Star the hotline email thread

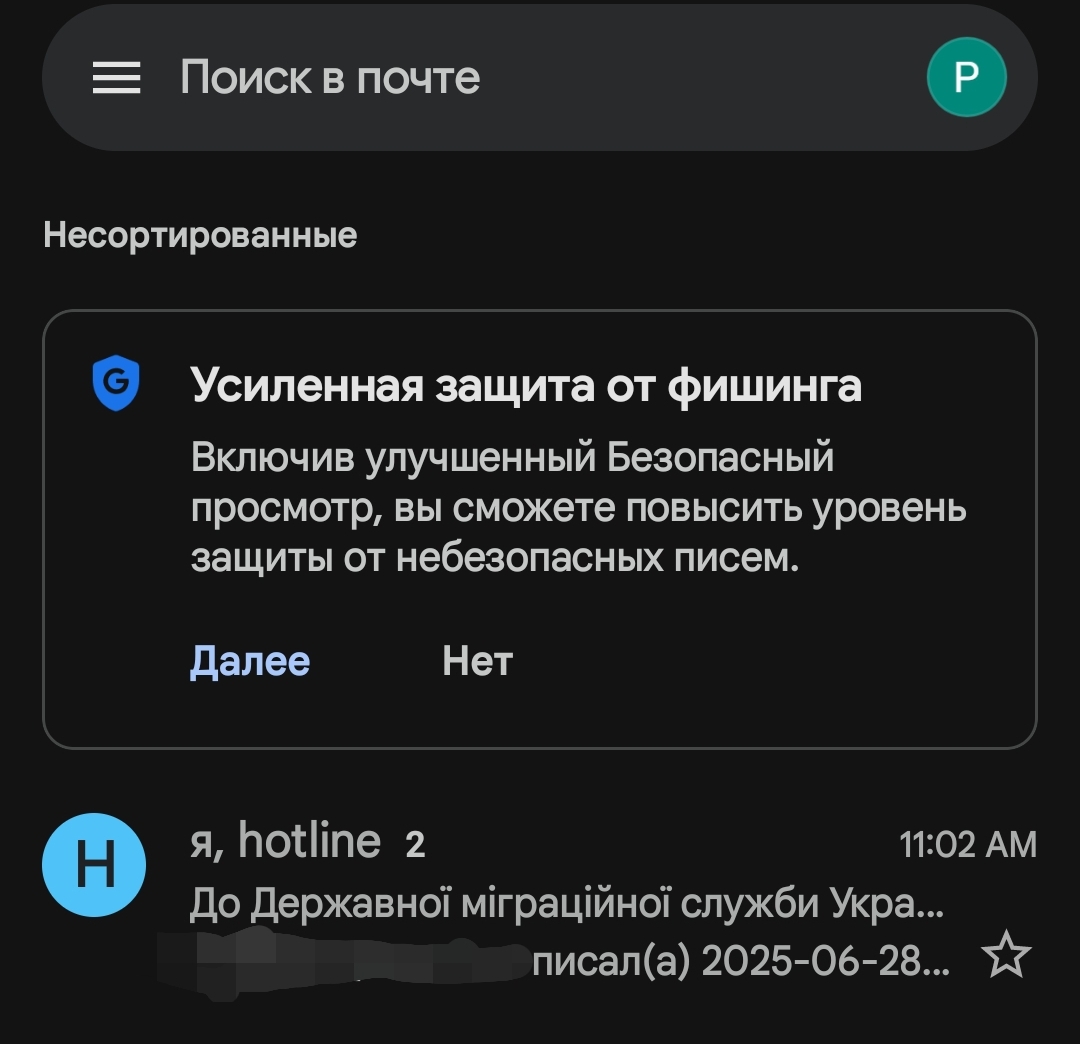point(1006,958)
